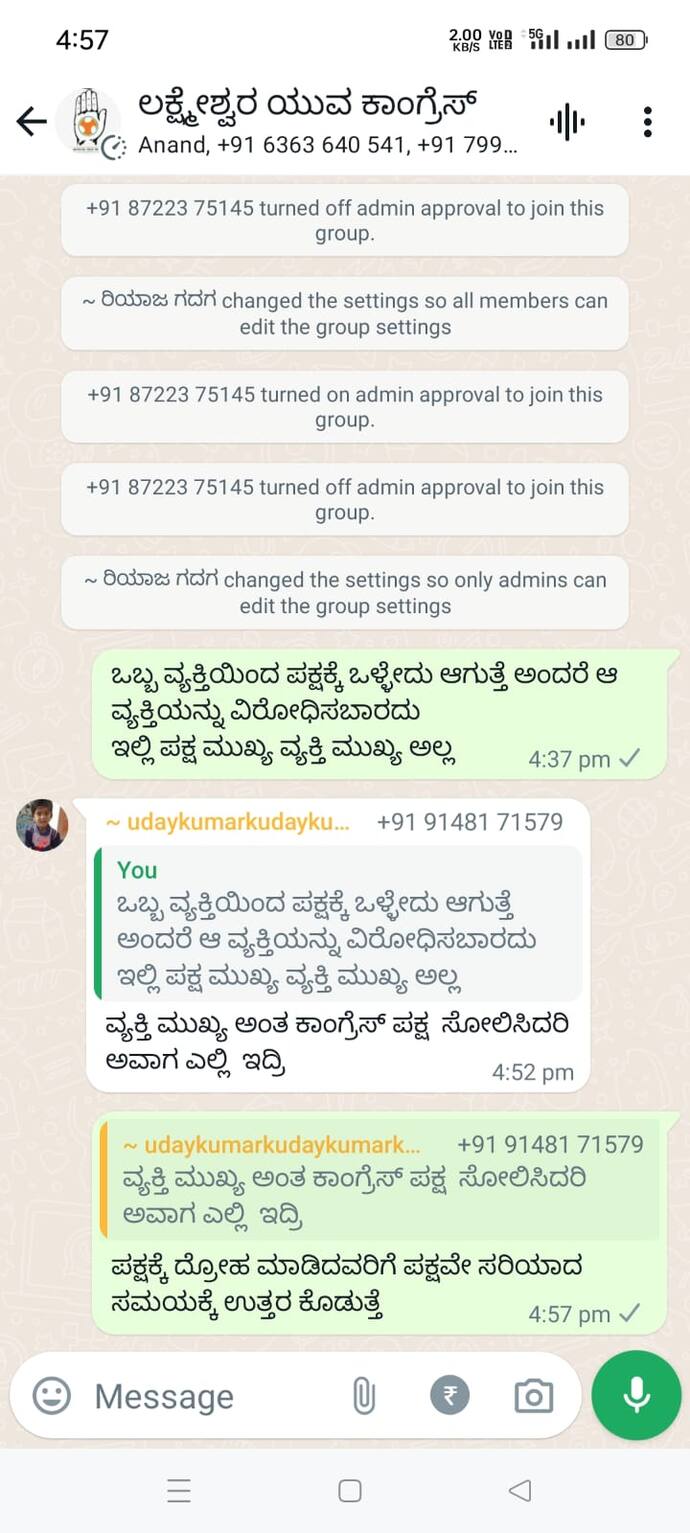Attach a file with the paperclip
Viewport: 690px width, 1533px height.
pyautogui.click(x=364, y=1396)
